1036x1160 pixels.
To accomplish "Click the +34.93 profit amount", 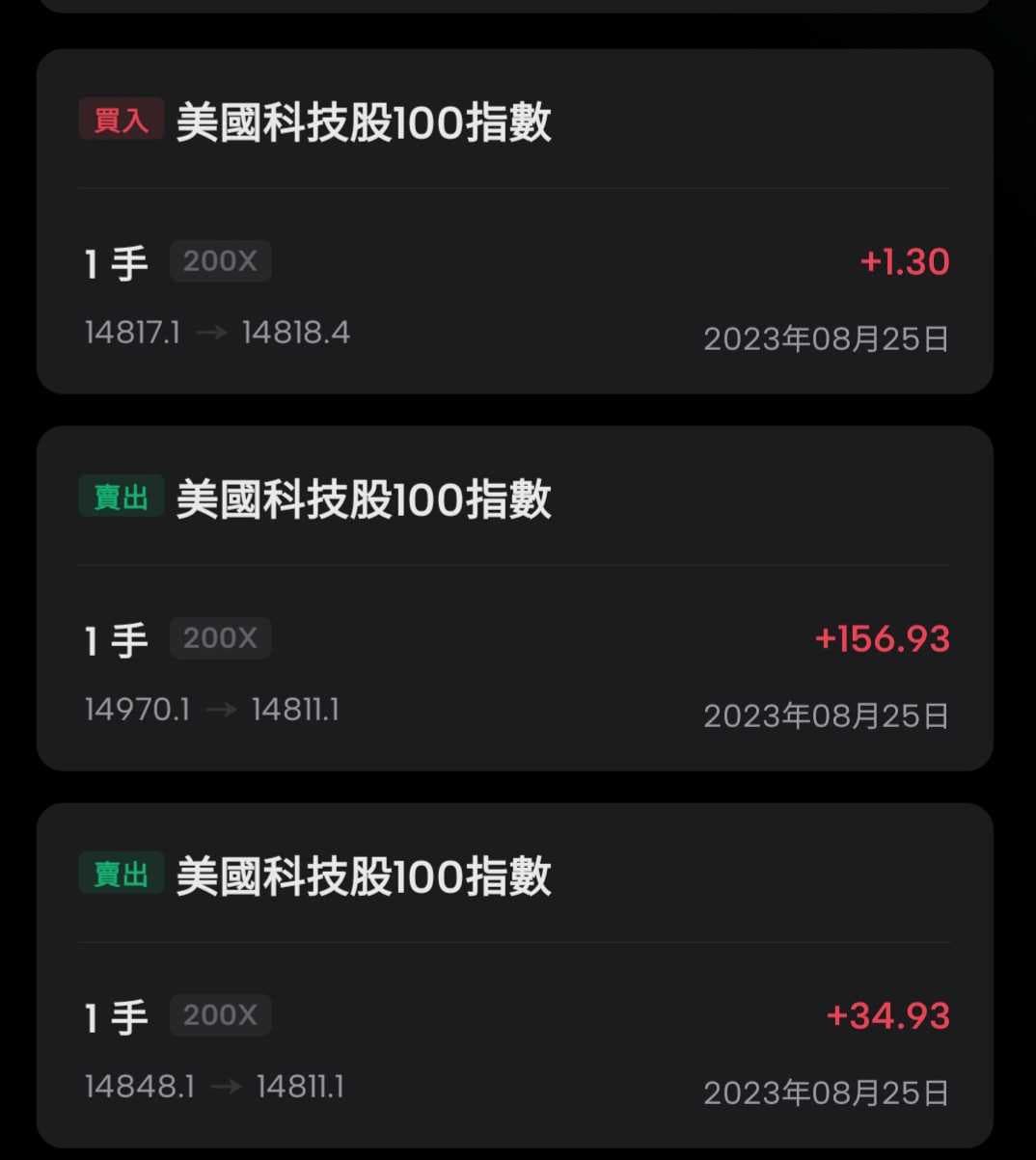I will click(x=886, y=1014).
